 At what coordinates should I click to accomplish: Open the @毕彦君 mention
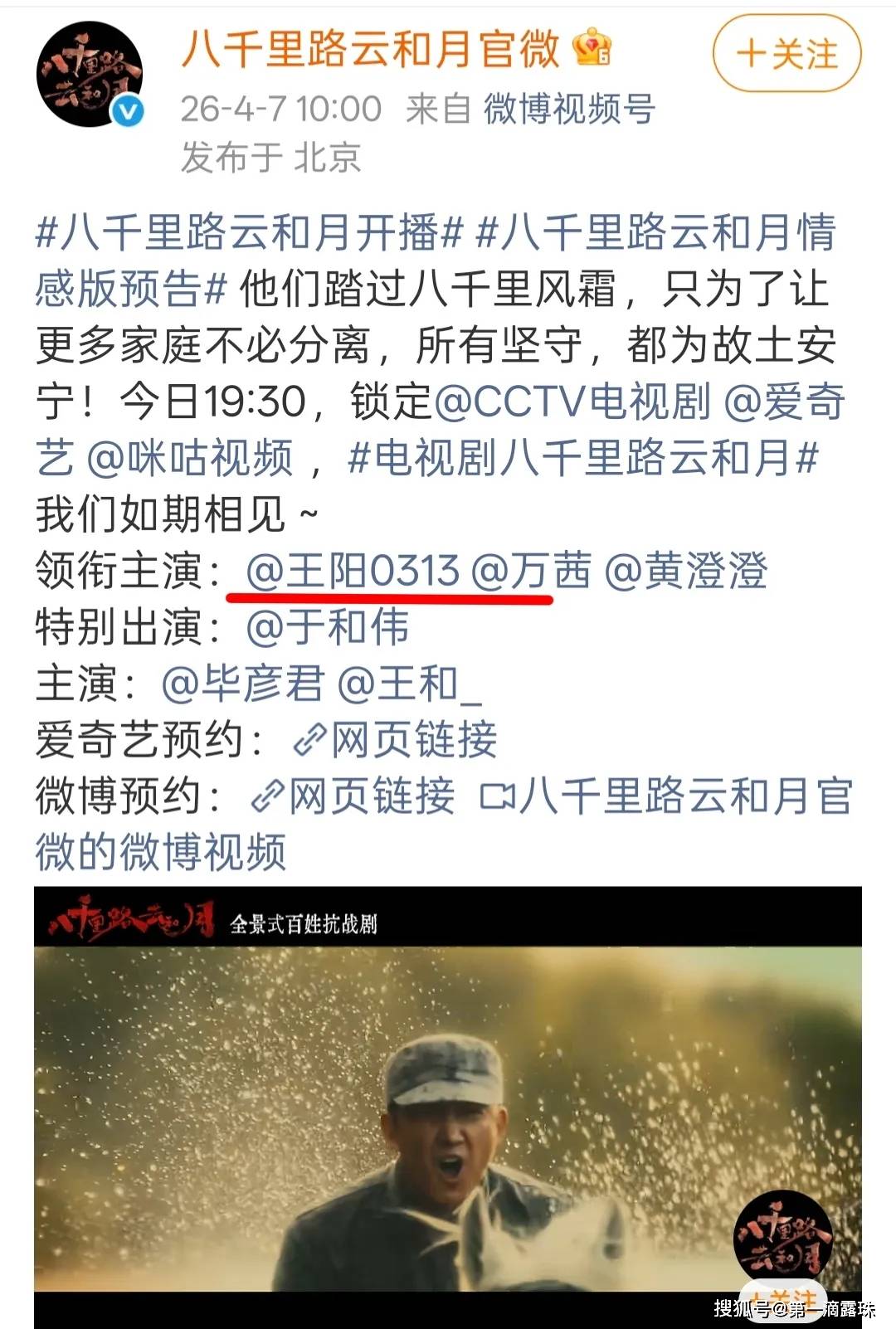[242, 684]
